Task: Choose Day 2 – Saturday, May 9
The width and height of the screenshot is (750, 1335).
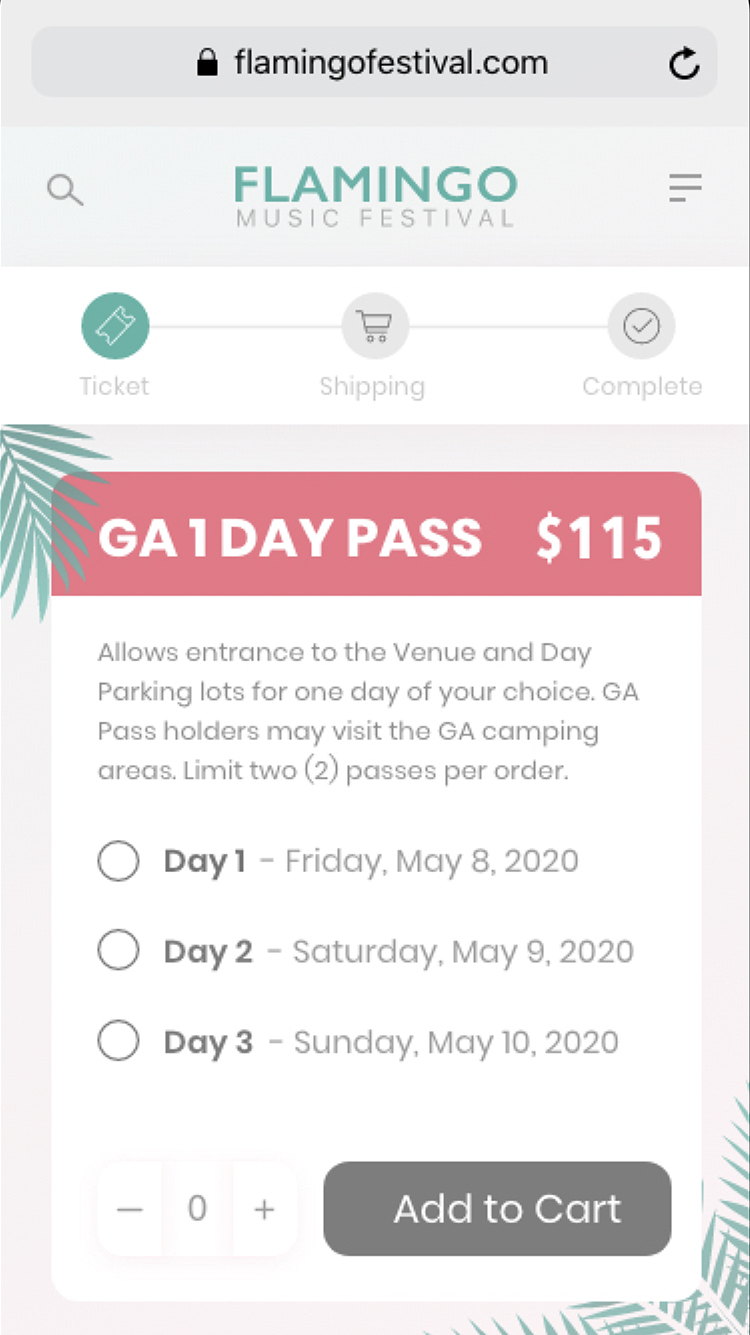Action: click(x=118, y=951)
